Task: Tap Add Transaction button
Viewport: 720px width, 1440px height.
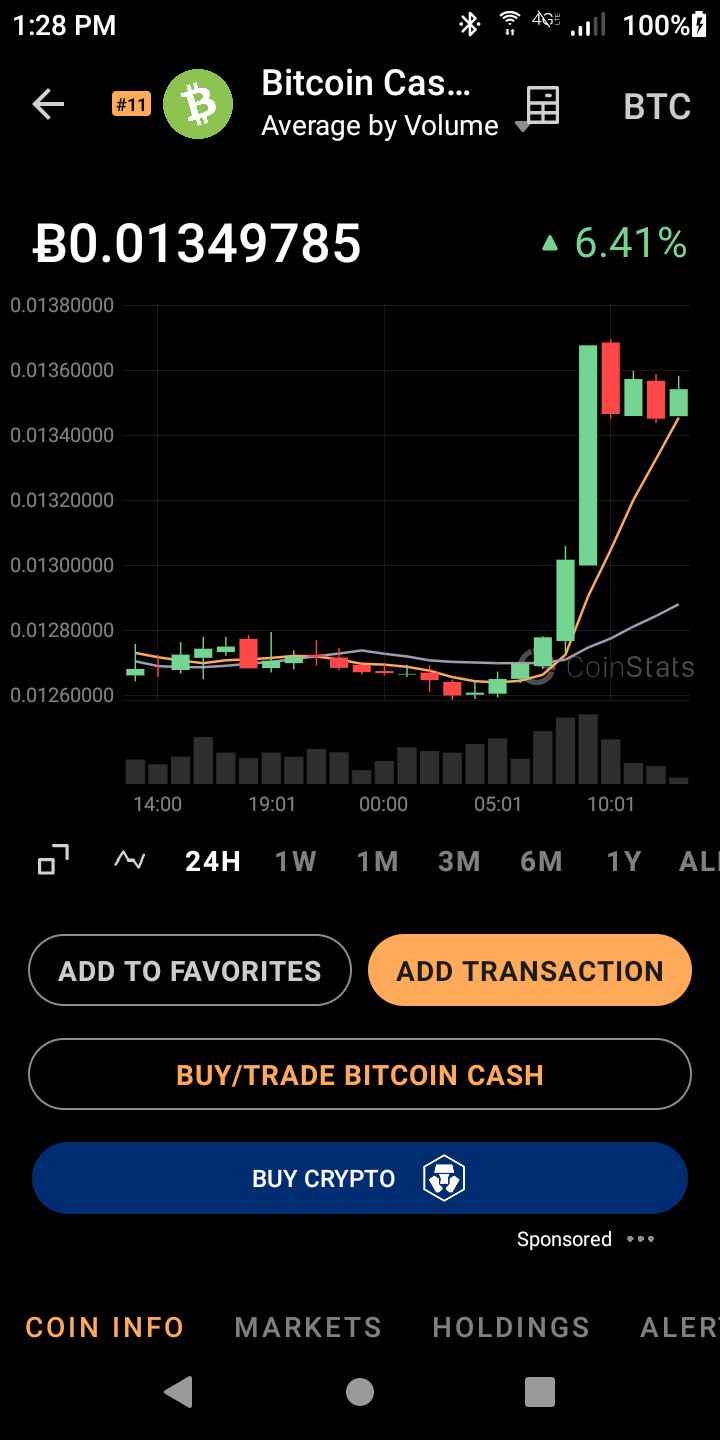Action: [530, 970]
